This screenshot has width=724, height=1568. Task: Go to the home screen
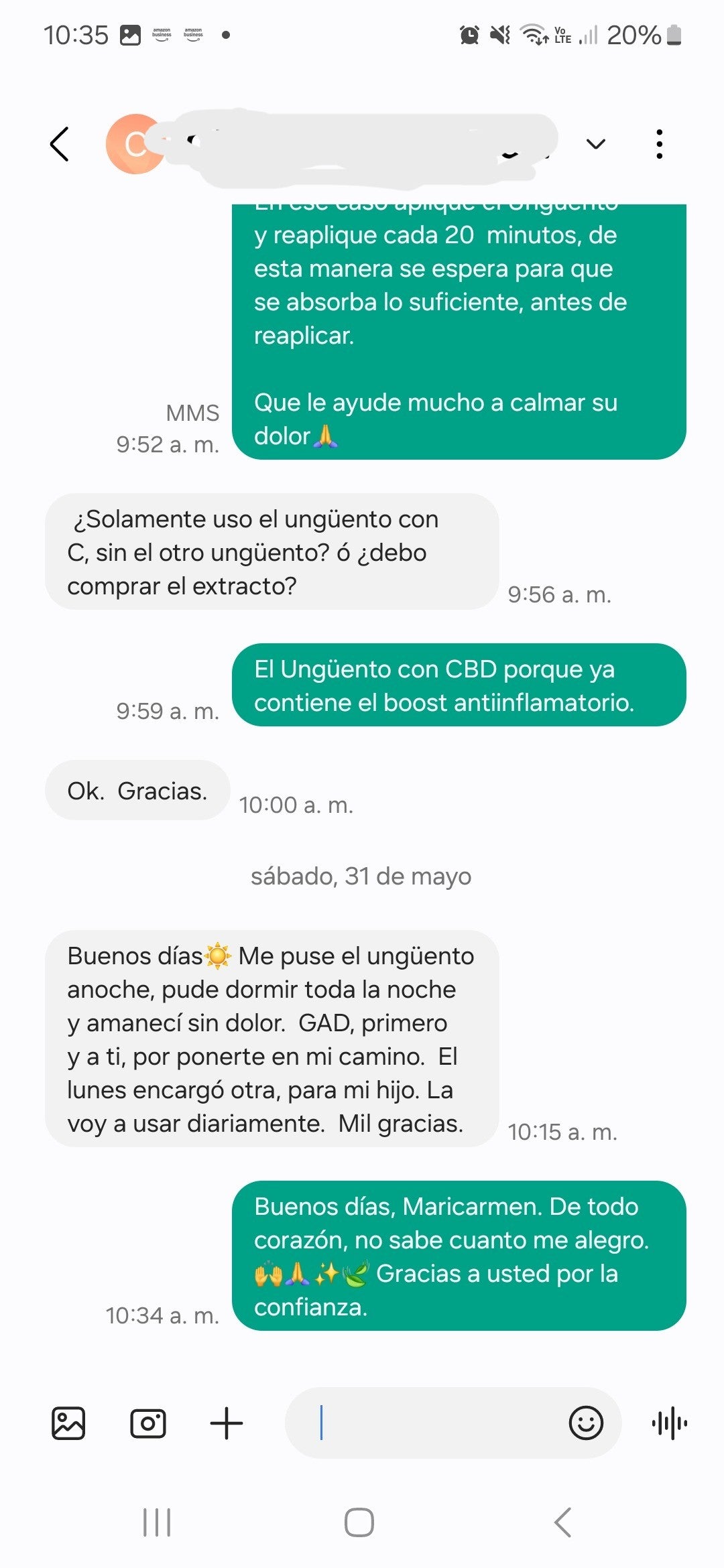[x=359, y=1522]
